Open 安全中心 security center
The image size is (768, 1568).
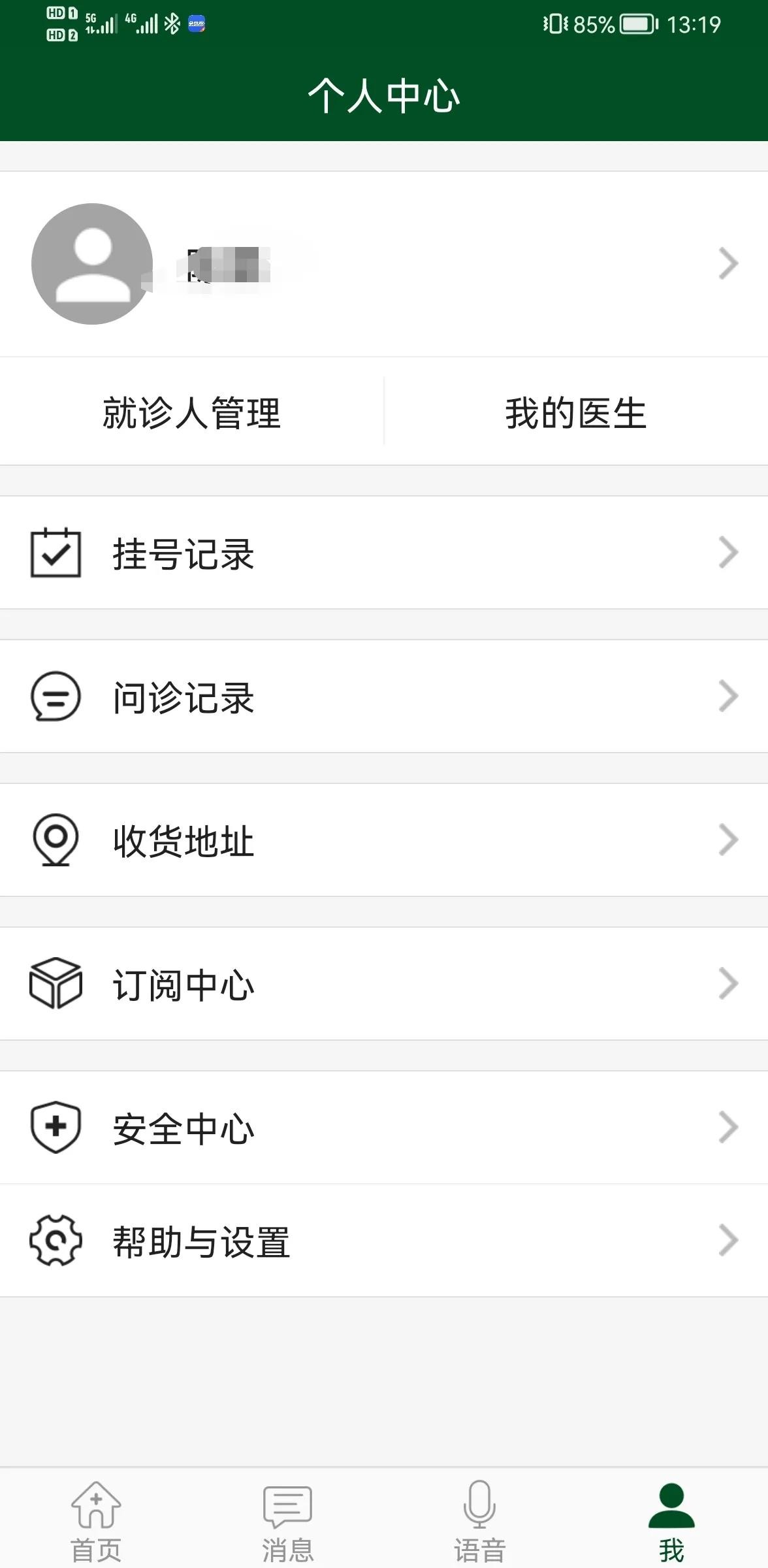384,1128
